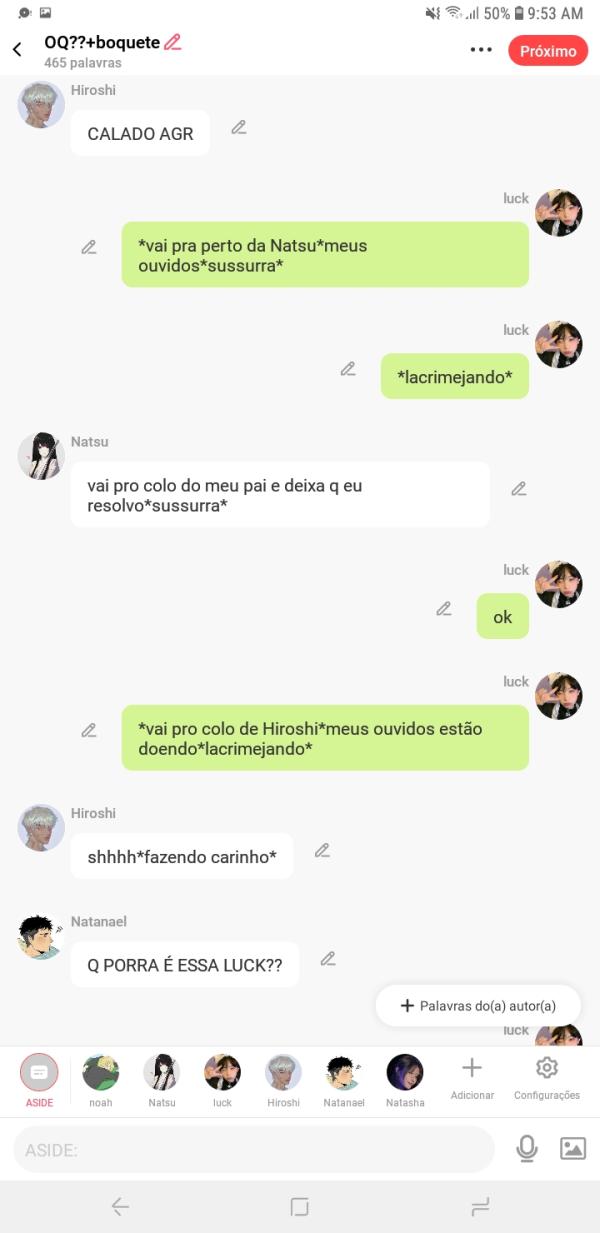Edit Natanael's 'Q PORRA É ESSA LUCK??' message
This screenshot has width=600, height=1233.
(x=327, y=958)
